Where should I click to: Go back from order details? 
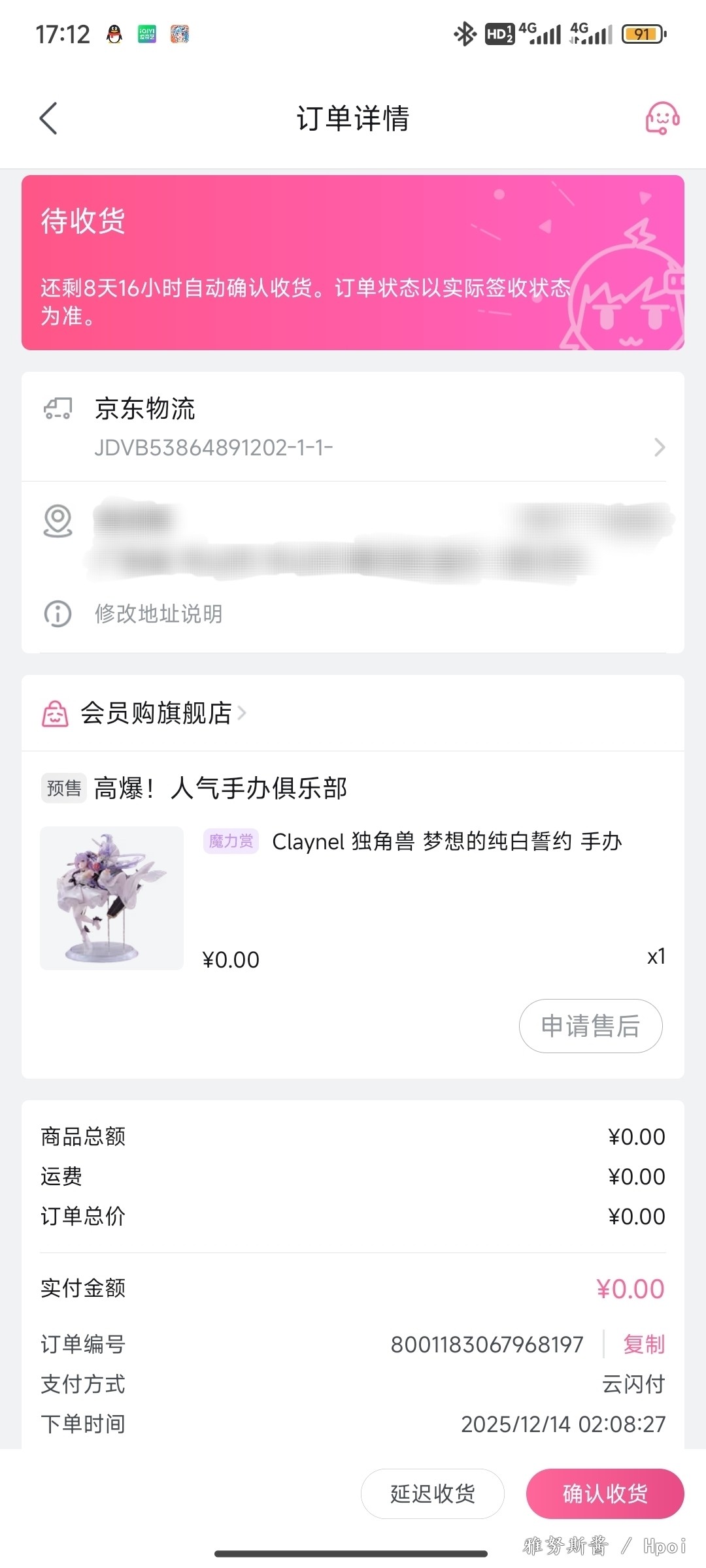coord(48,118)
